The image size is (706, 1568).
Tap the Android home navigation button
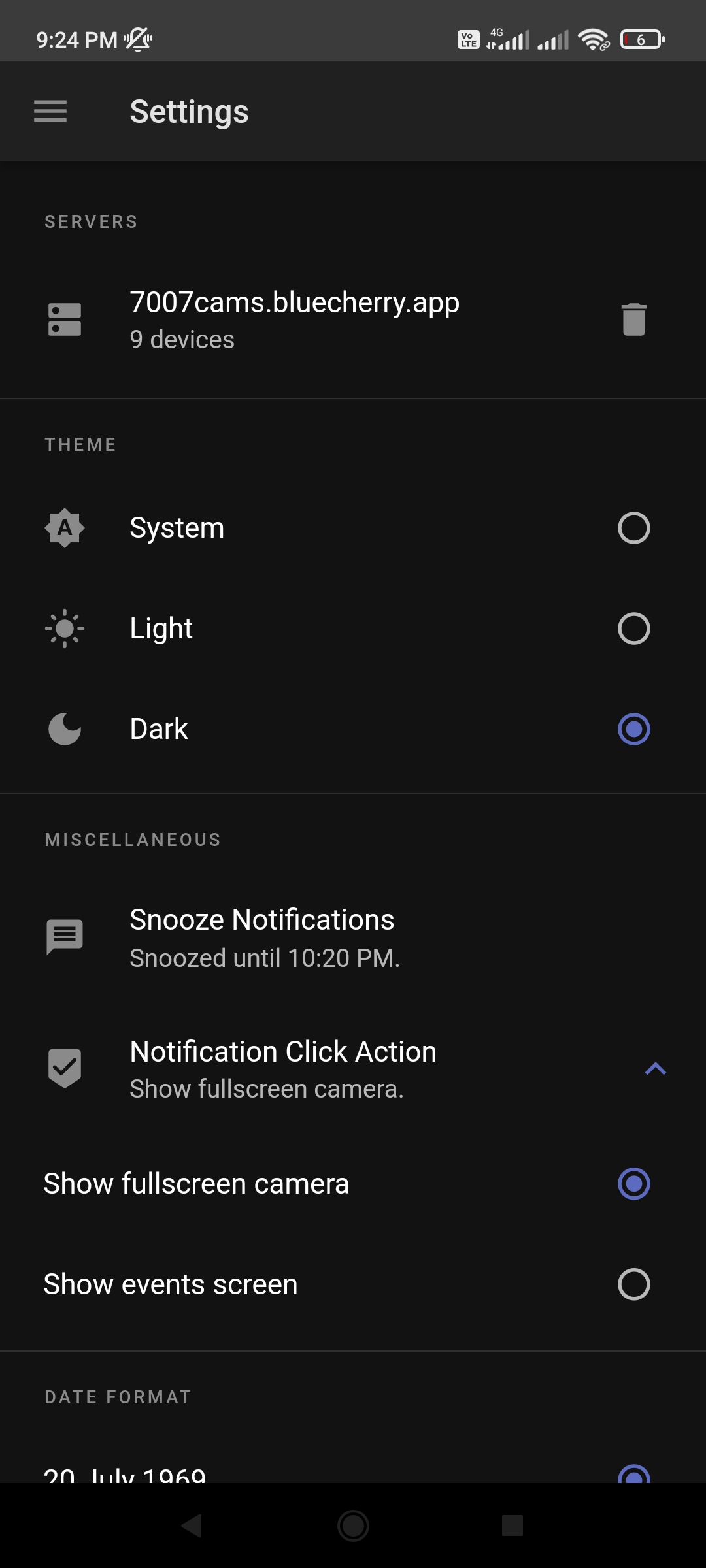352,1526
